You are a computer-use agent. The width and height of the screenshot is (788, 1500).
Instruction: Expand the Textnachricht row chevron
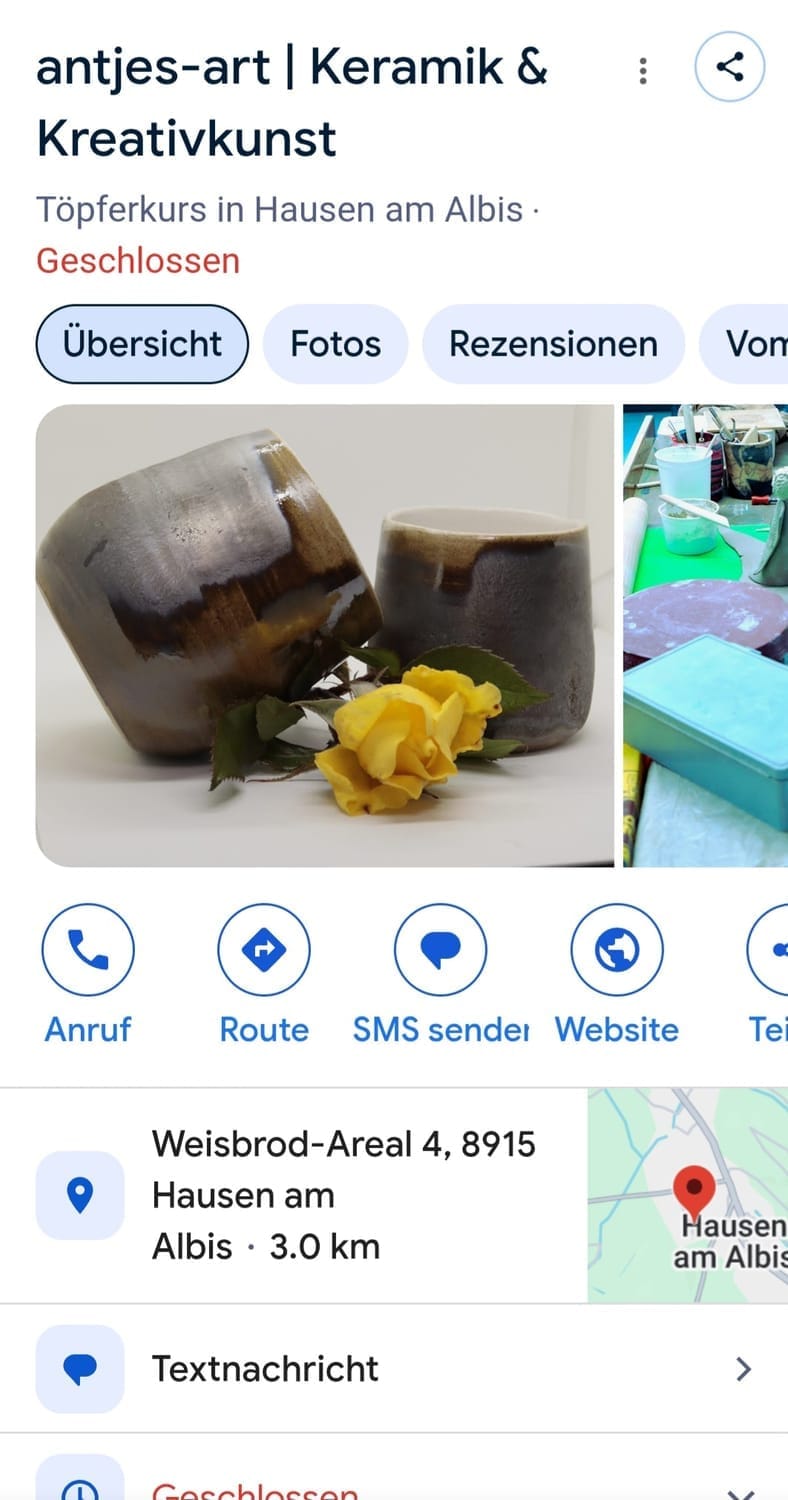pos(743,1368)
